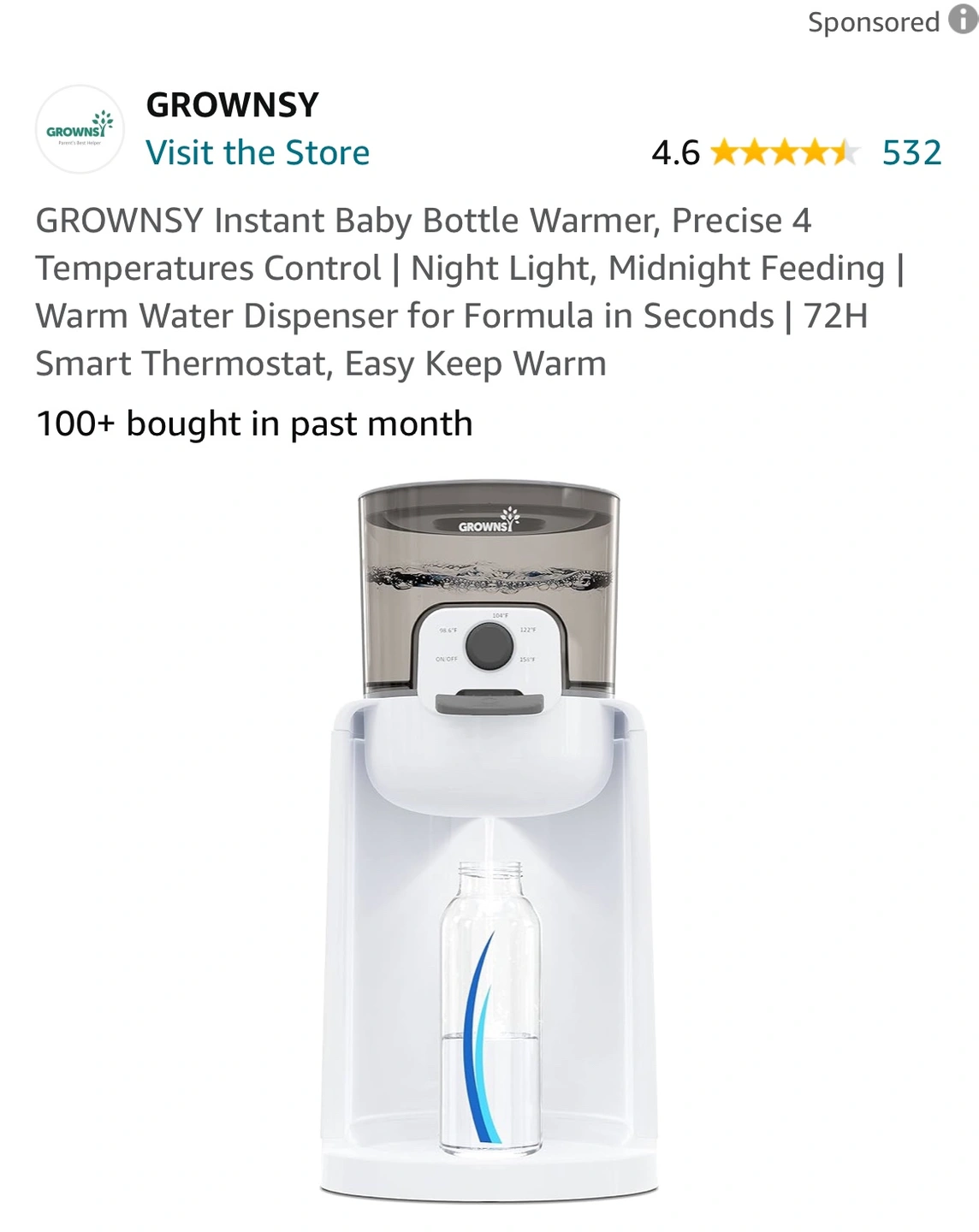
Task: Tap the Visit the Store link
Action: pyautogui.click(x=258, y=153)
